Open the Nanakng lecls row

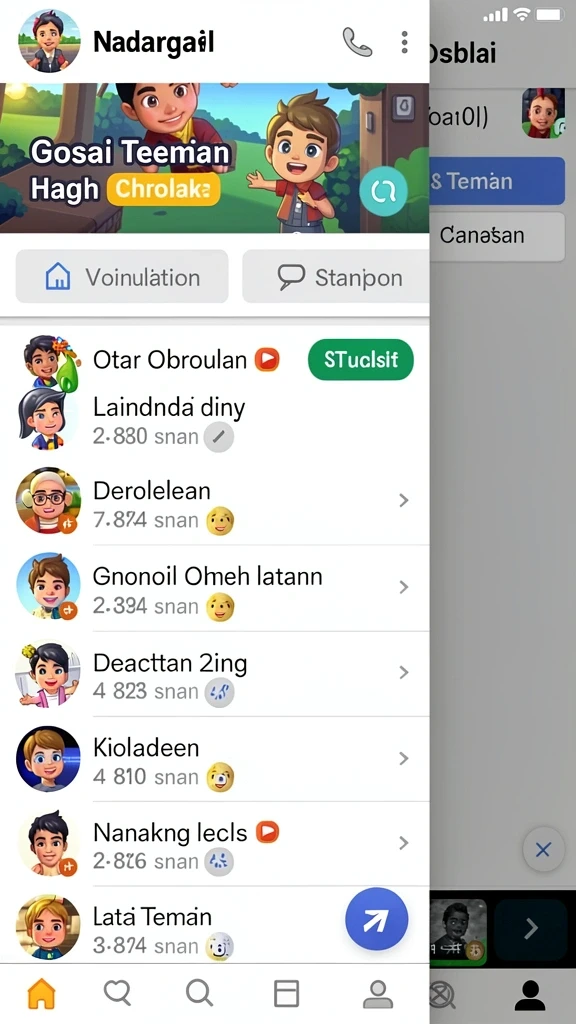(x=215, y=844)
